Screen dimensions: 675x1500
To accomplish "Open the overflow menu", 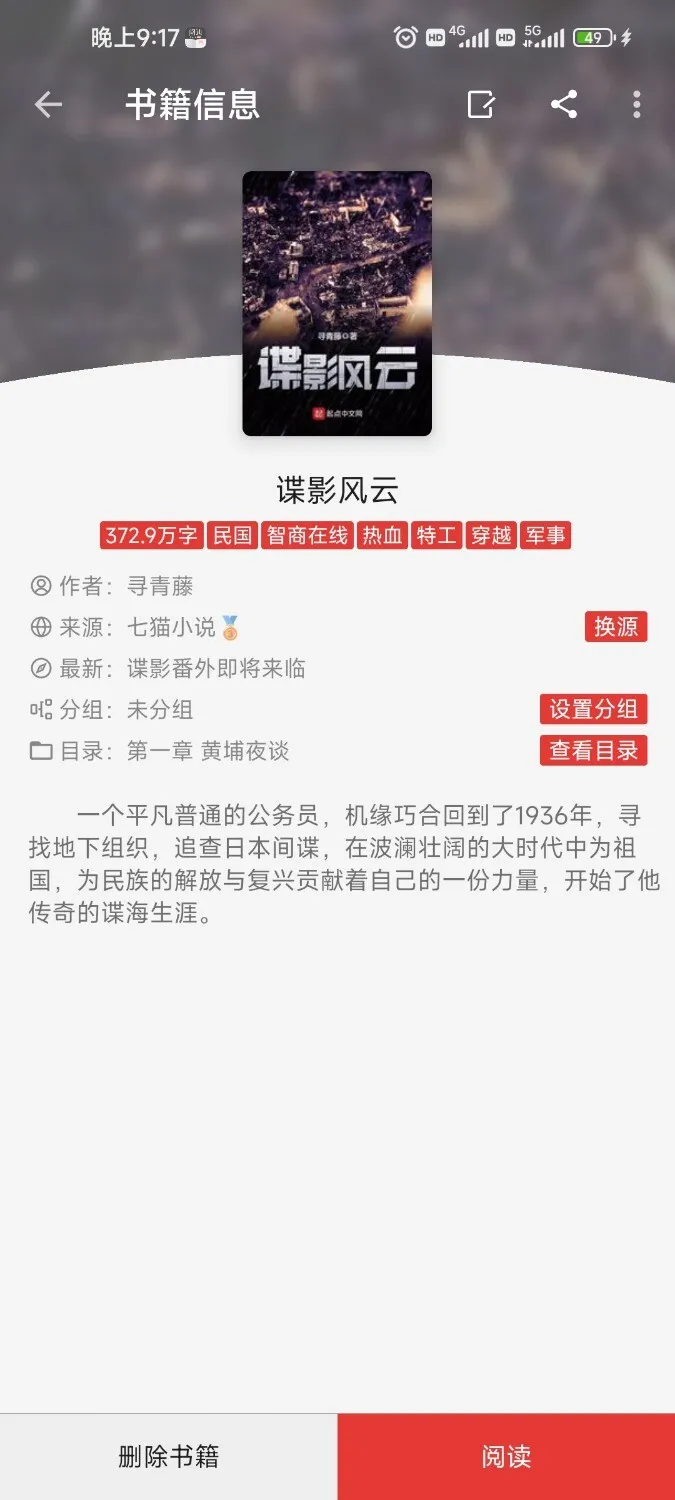I will (x=636, y=105).
